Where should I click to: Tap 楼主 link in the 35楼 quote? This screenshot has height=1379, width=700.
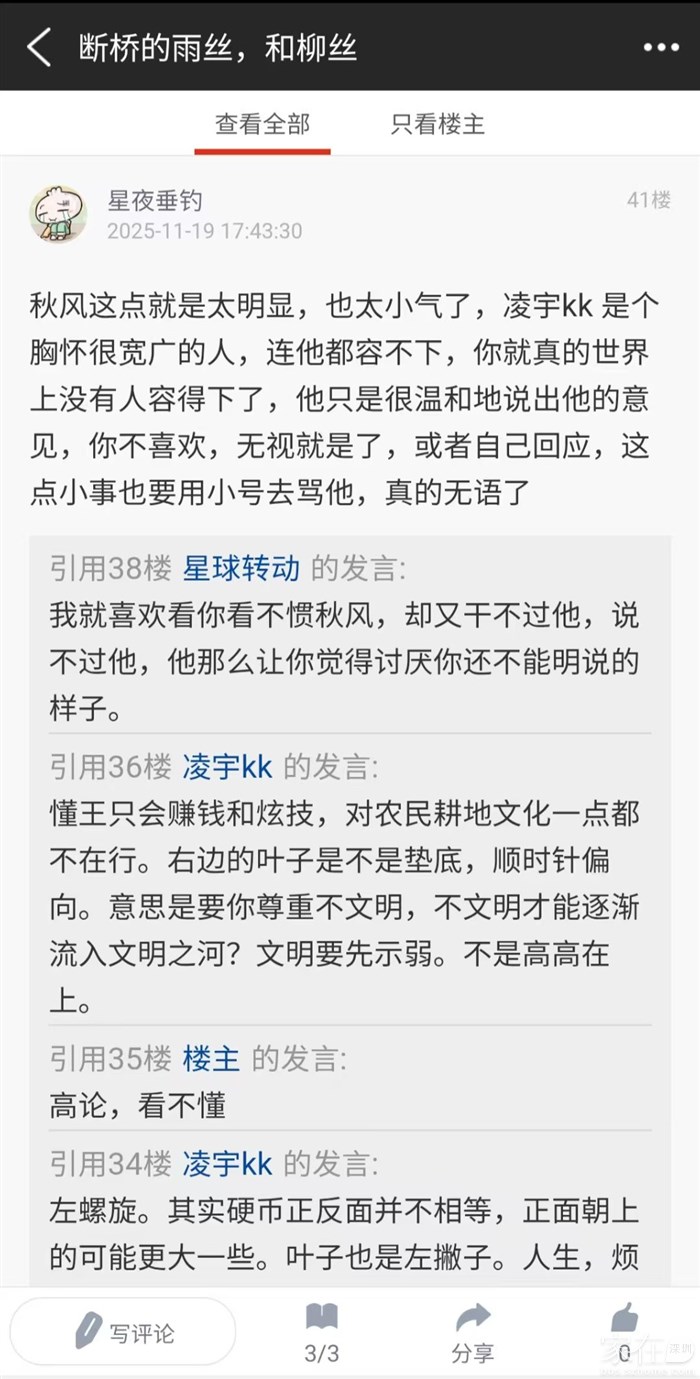click(211, 1058)
